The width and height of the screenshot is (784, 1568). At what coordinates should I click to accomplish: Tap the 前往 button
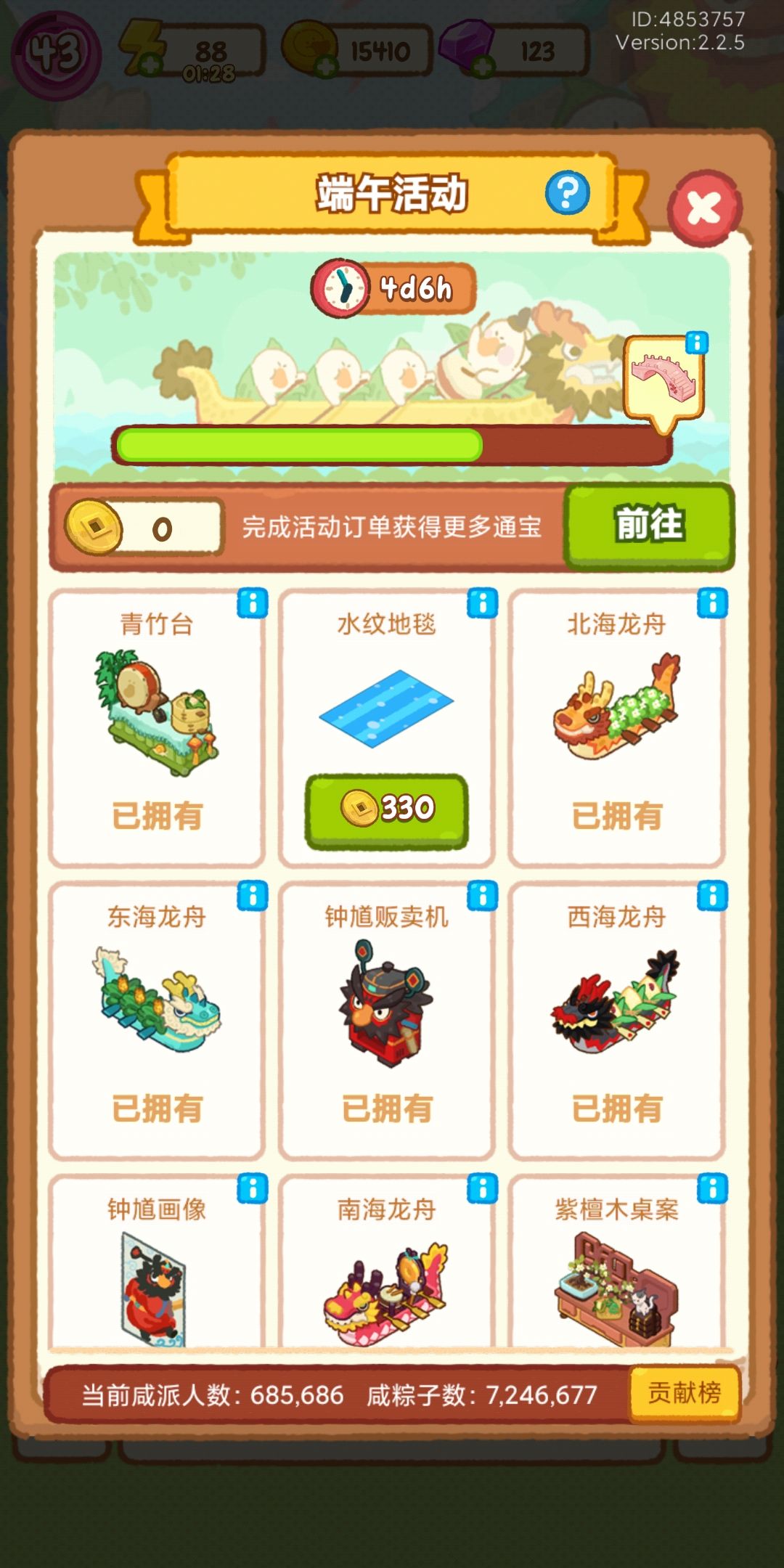(649, 526)
